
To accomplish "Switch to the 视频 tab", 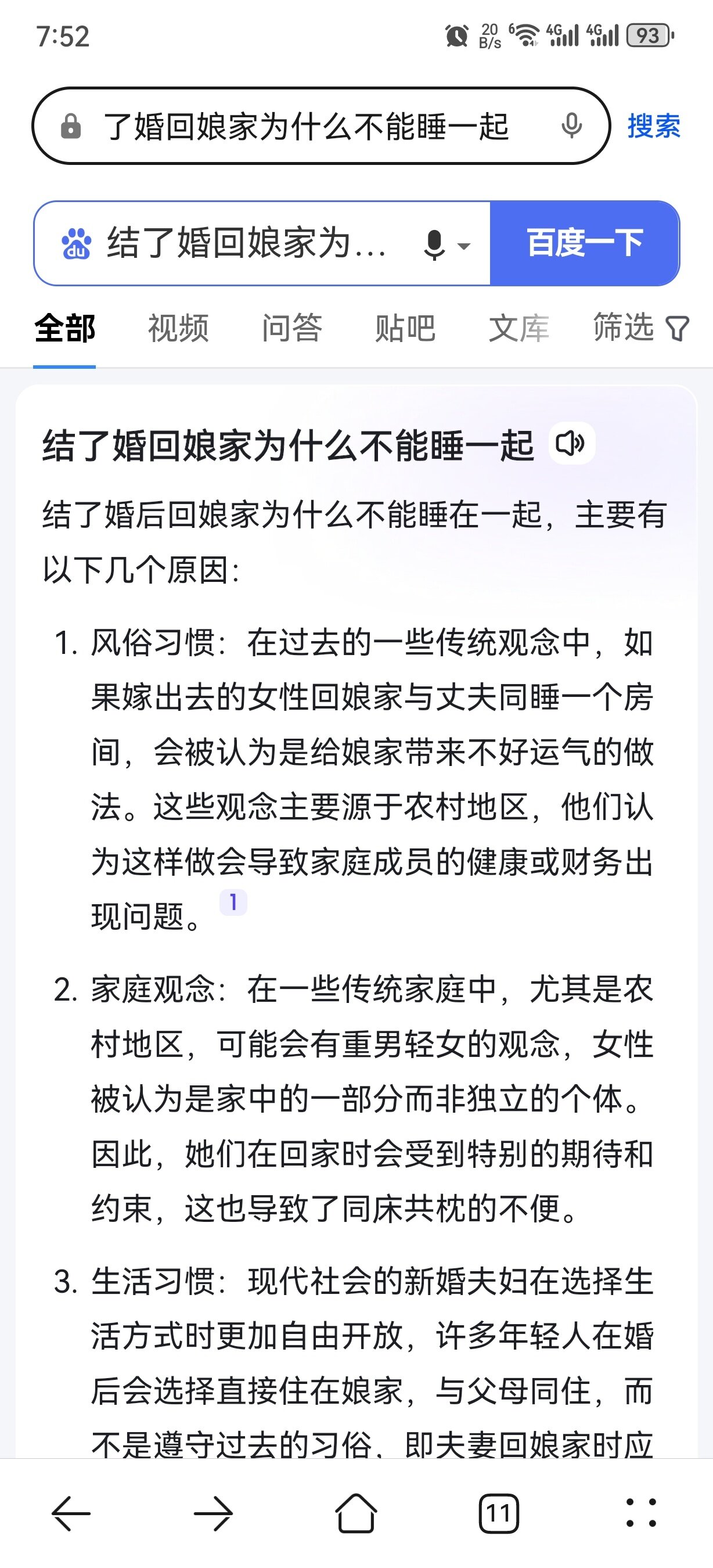I will (178, 329).
